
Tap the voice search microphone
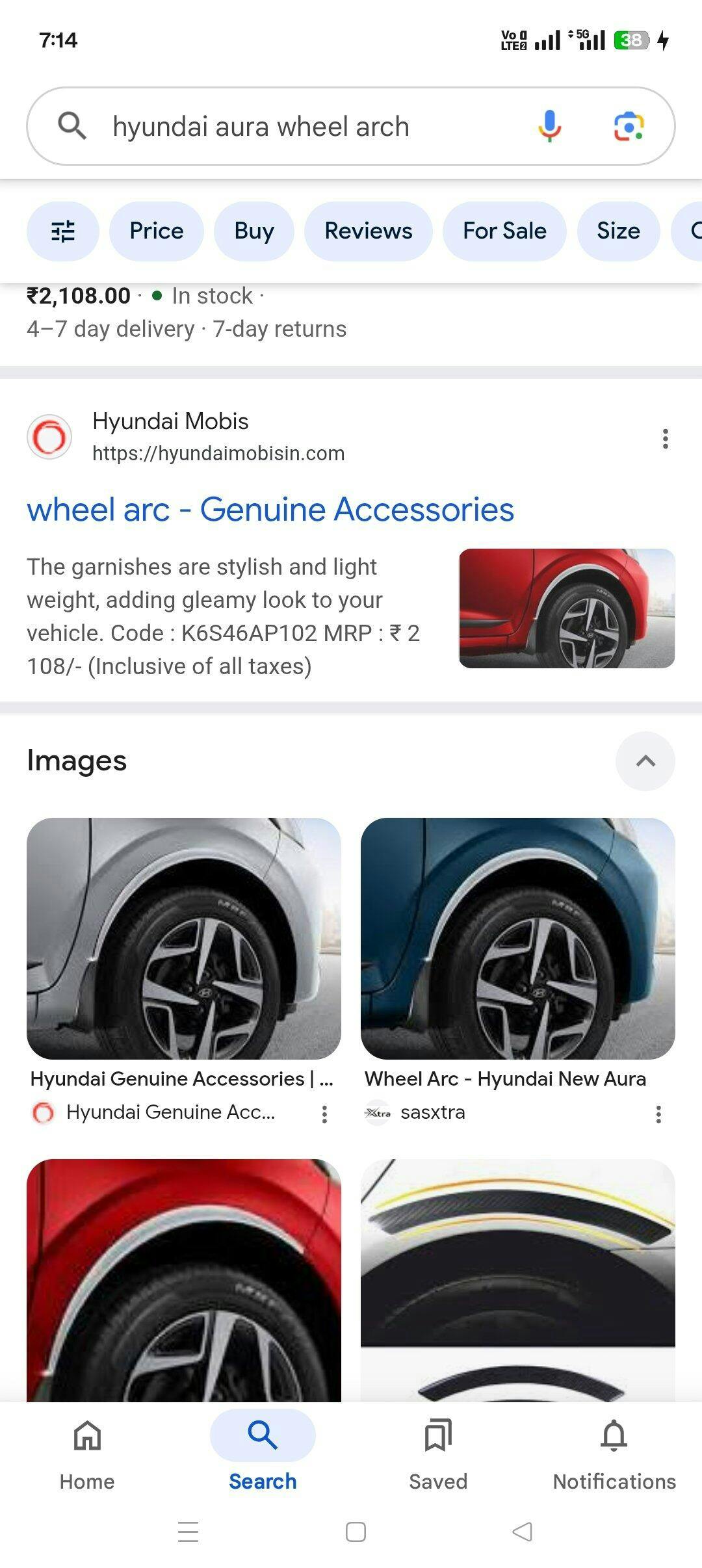(x=549, y=126)
